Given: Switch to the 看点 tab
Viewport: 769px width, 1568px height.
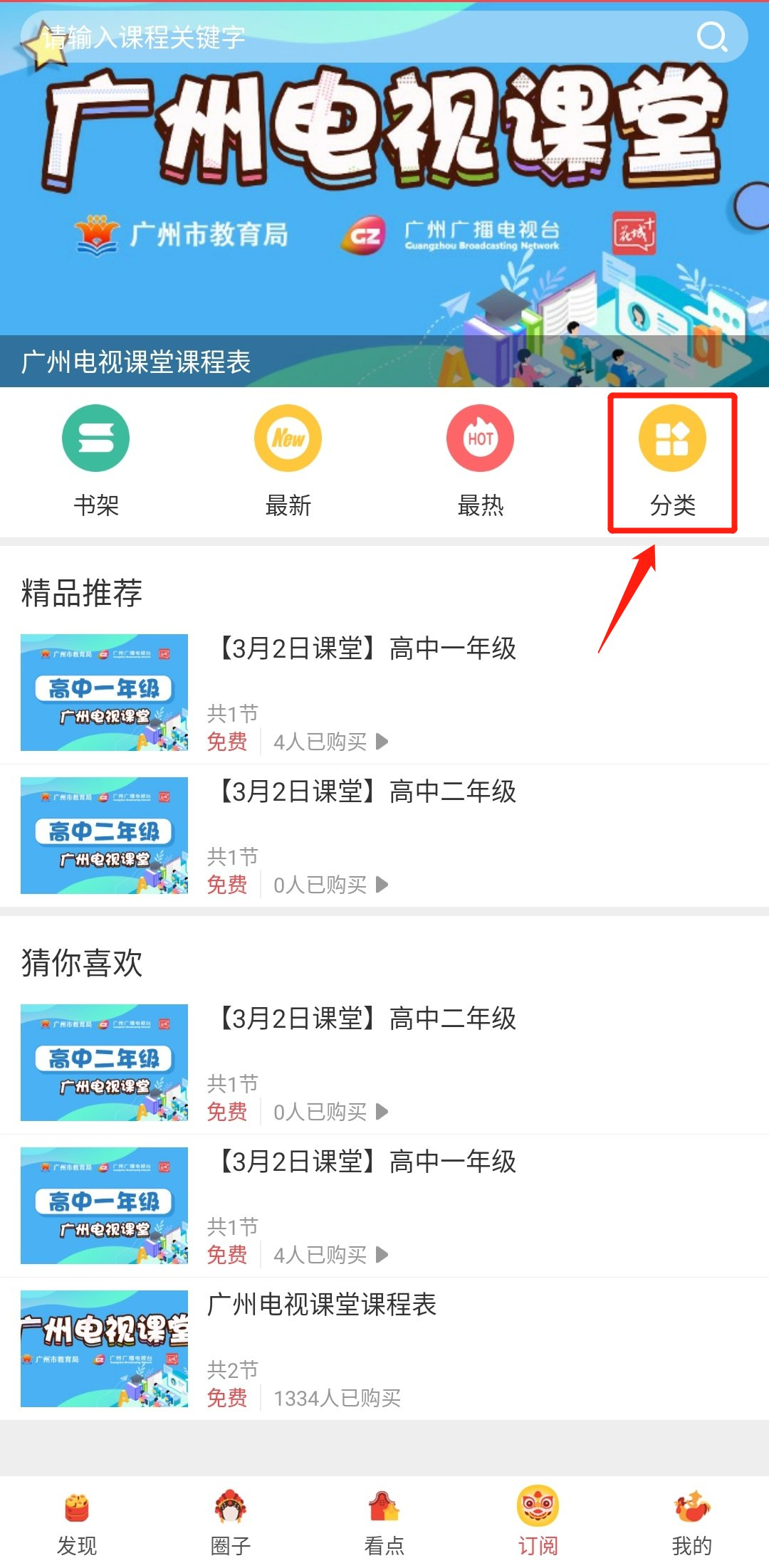Looking at the screenshot, I should pyautogui.click(x=384, y=1522).
